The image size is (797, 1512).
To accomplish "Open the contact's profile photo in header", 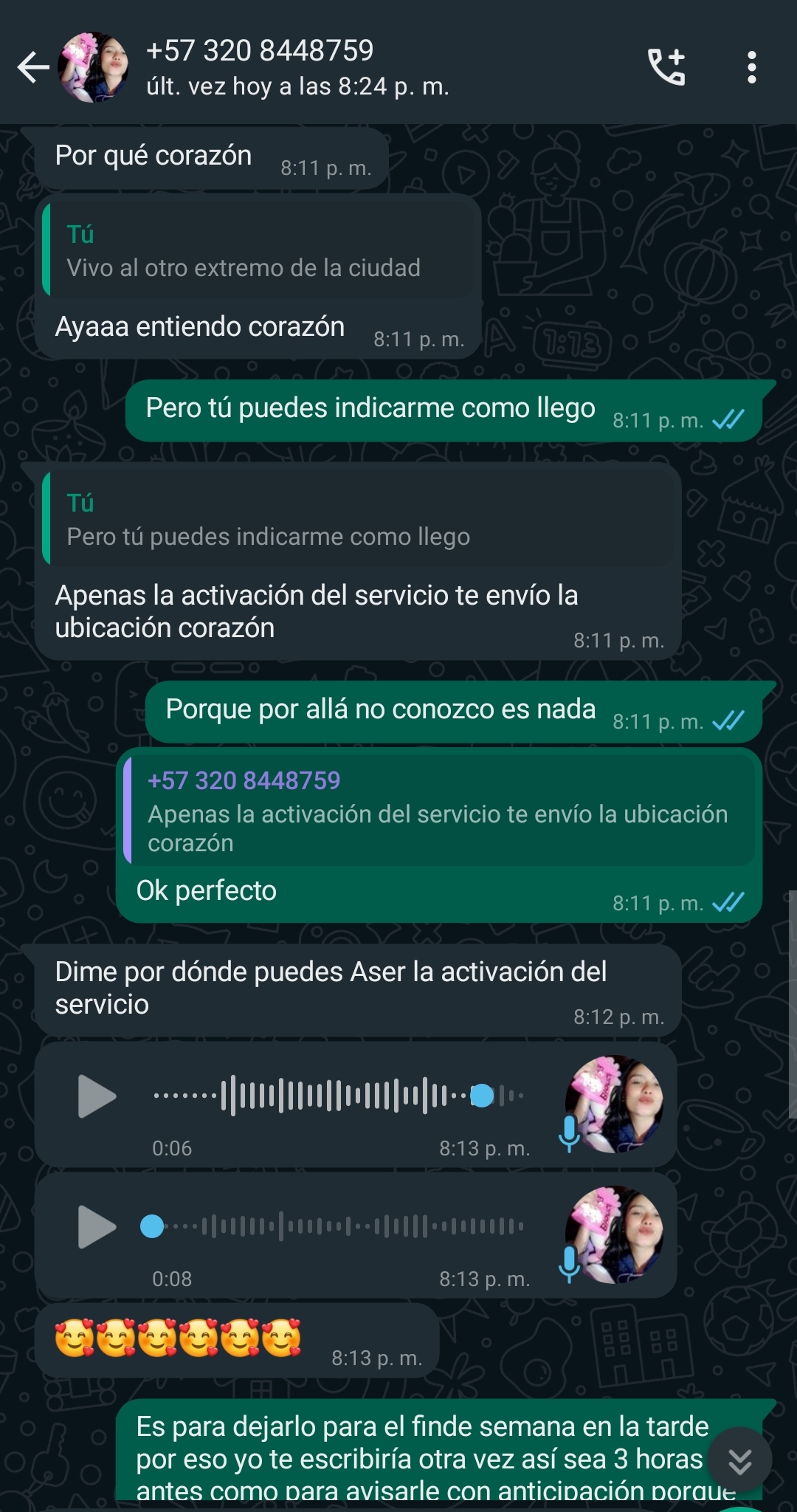I will (94, 67).
